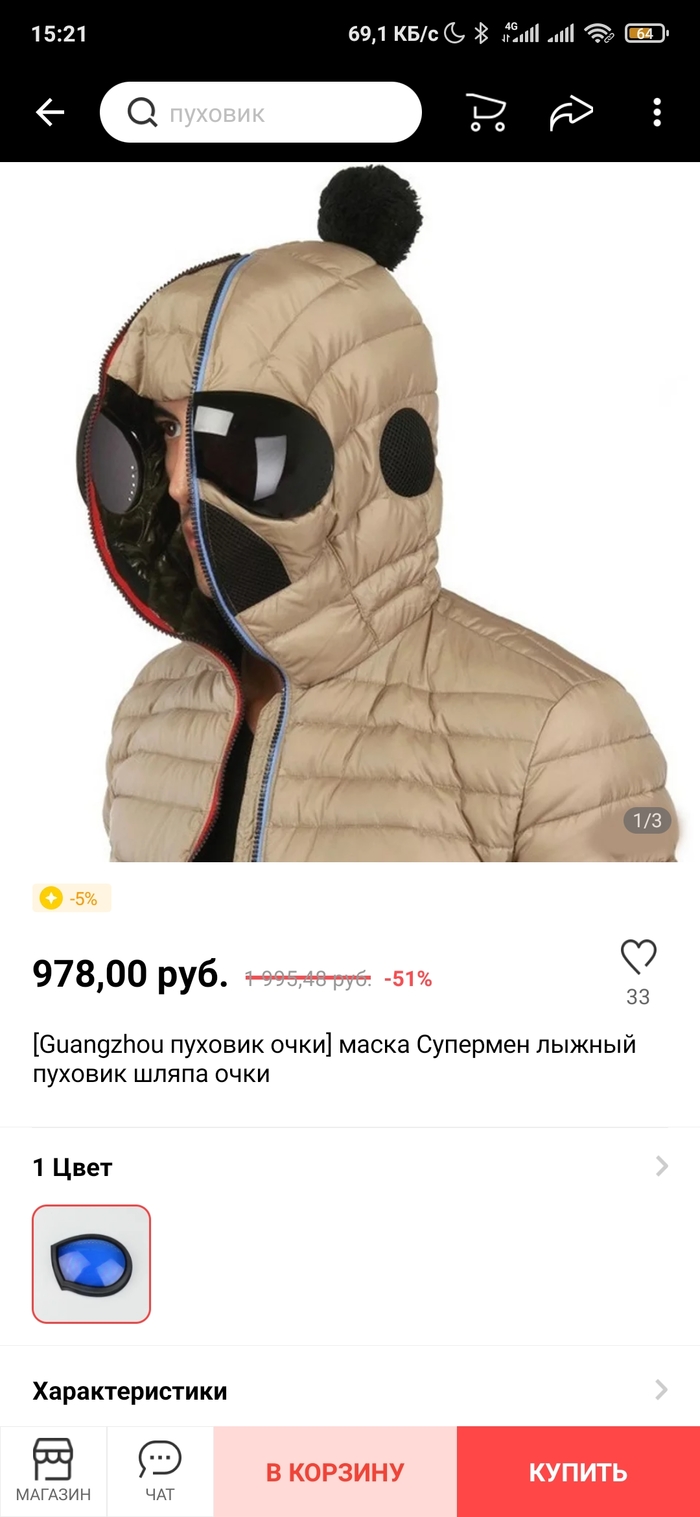Add the jacket to favorites
This screenshot has width=700, height=1517.
click(x=638, y=958)
